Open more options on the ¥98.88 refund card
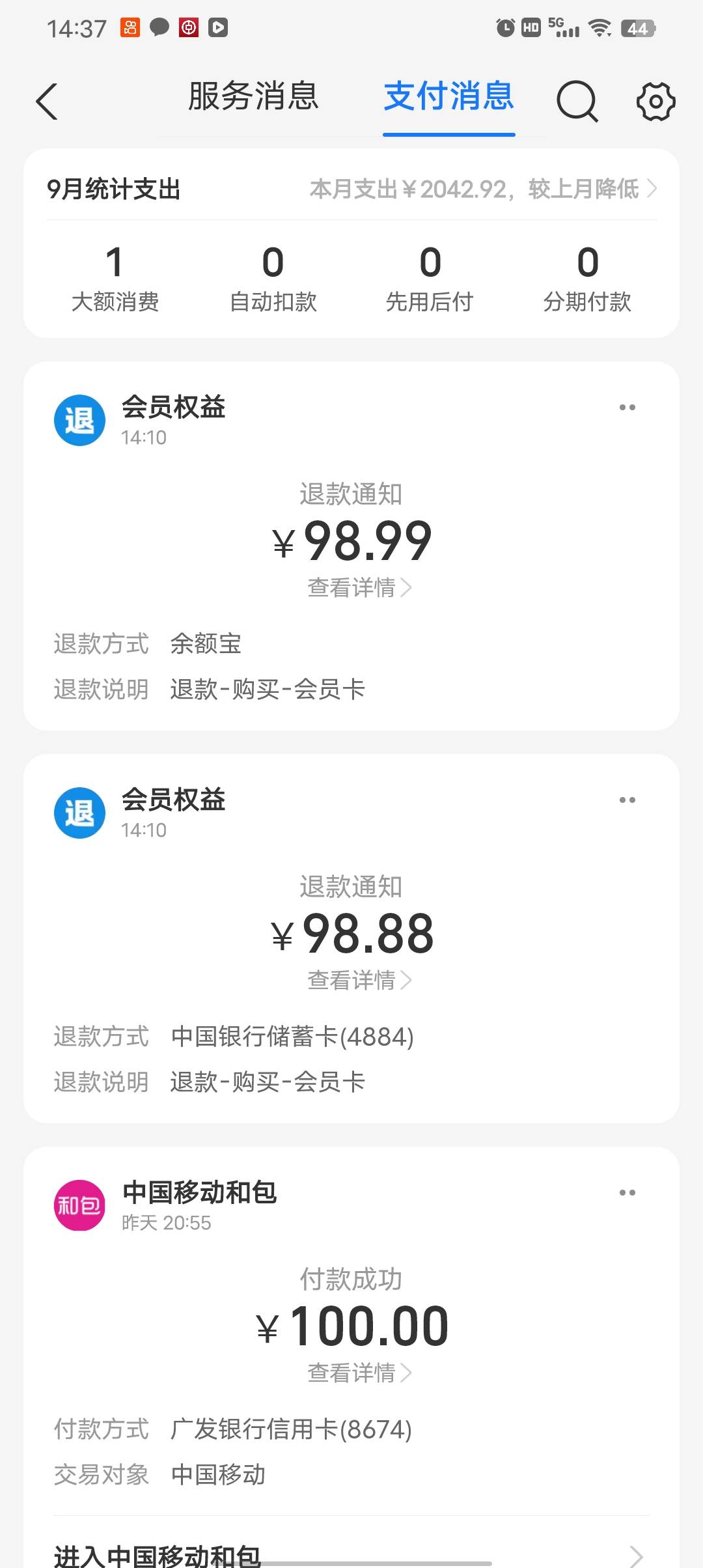 coord(627,800)
